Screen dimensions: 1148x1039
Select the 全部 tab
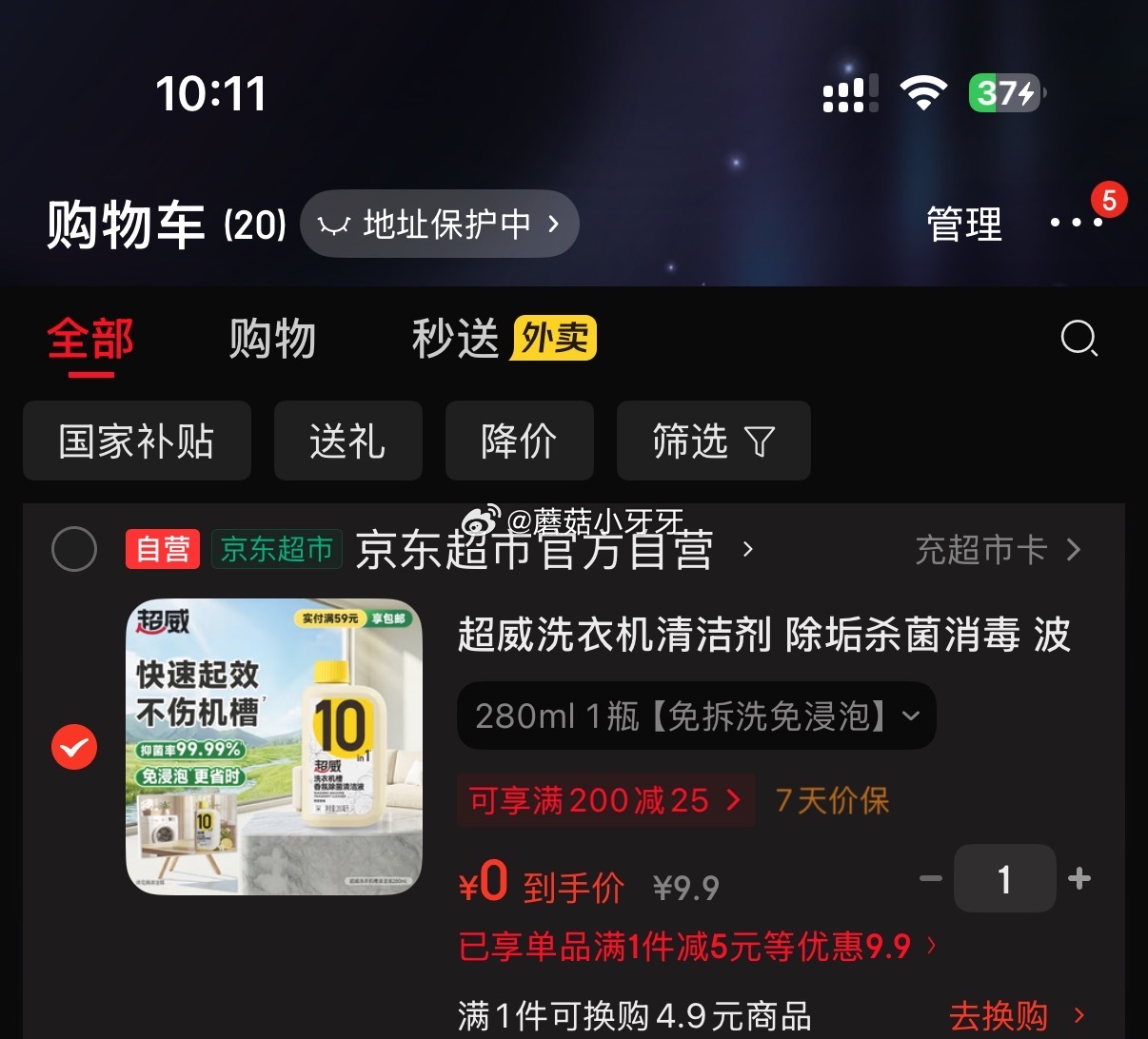pyautogui.click(x=91, y=340)
